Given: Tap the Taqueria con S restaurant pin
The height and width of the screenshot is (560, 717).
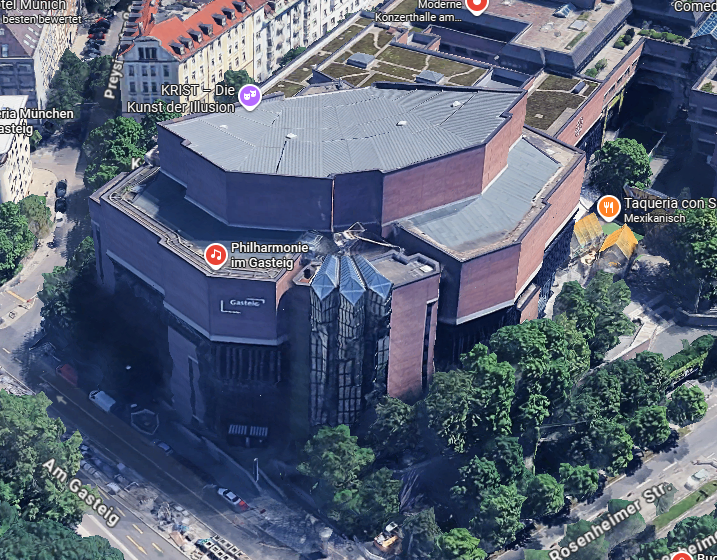Looking at the screenshot, I should [608, 208].
